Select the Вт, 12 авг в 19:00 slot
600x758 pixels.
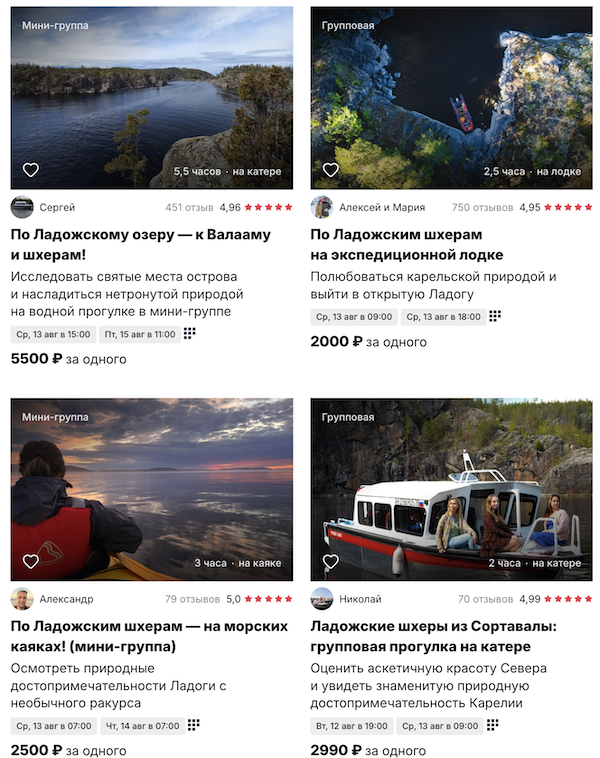352,726
